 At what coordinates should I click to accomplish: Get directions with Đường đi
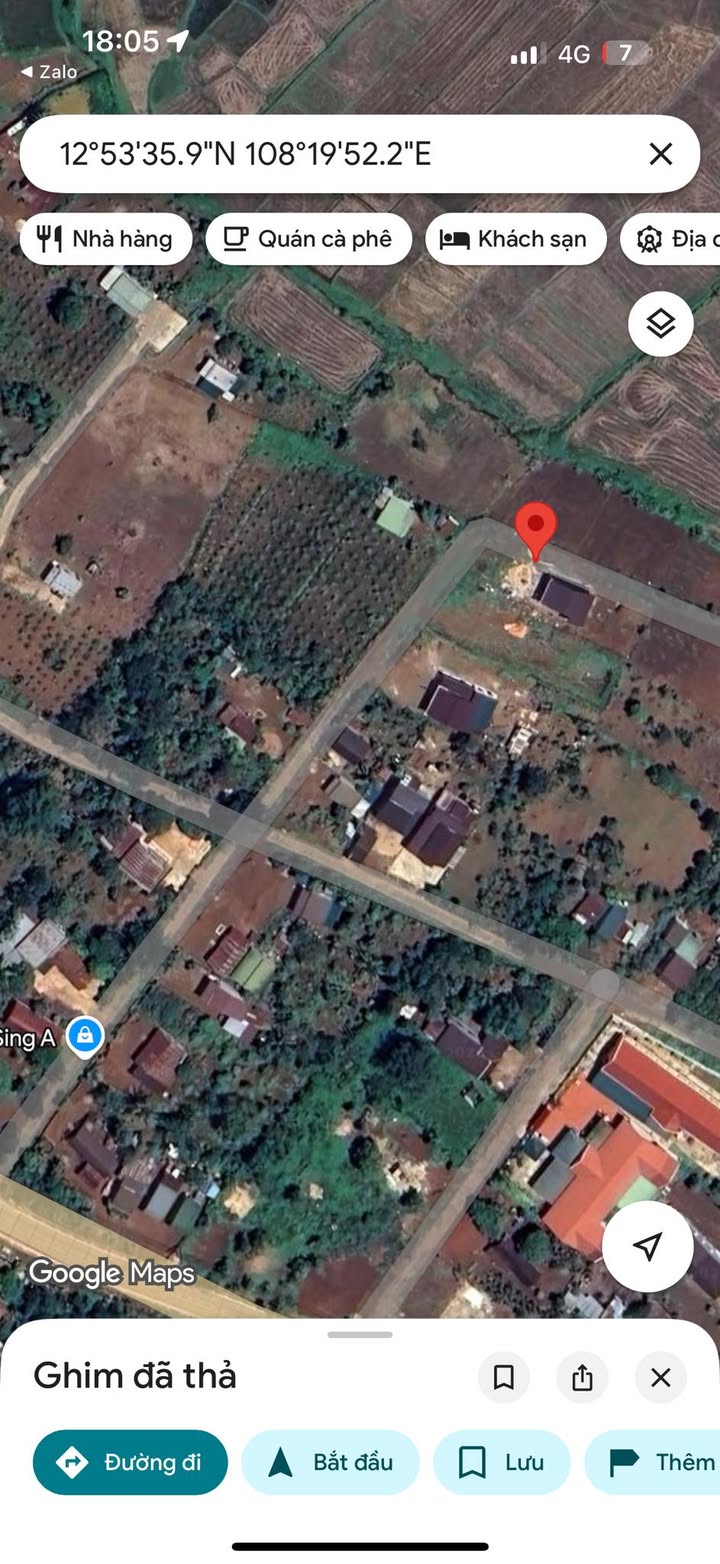pos(130,1462)
